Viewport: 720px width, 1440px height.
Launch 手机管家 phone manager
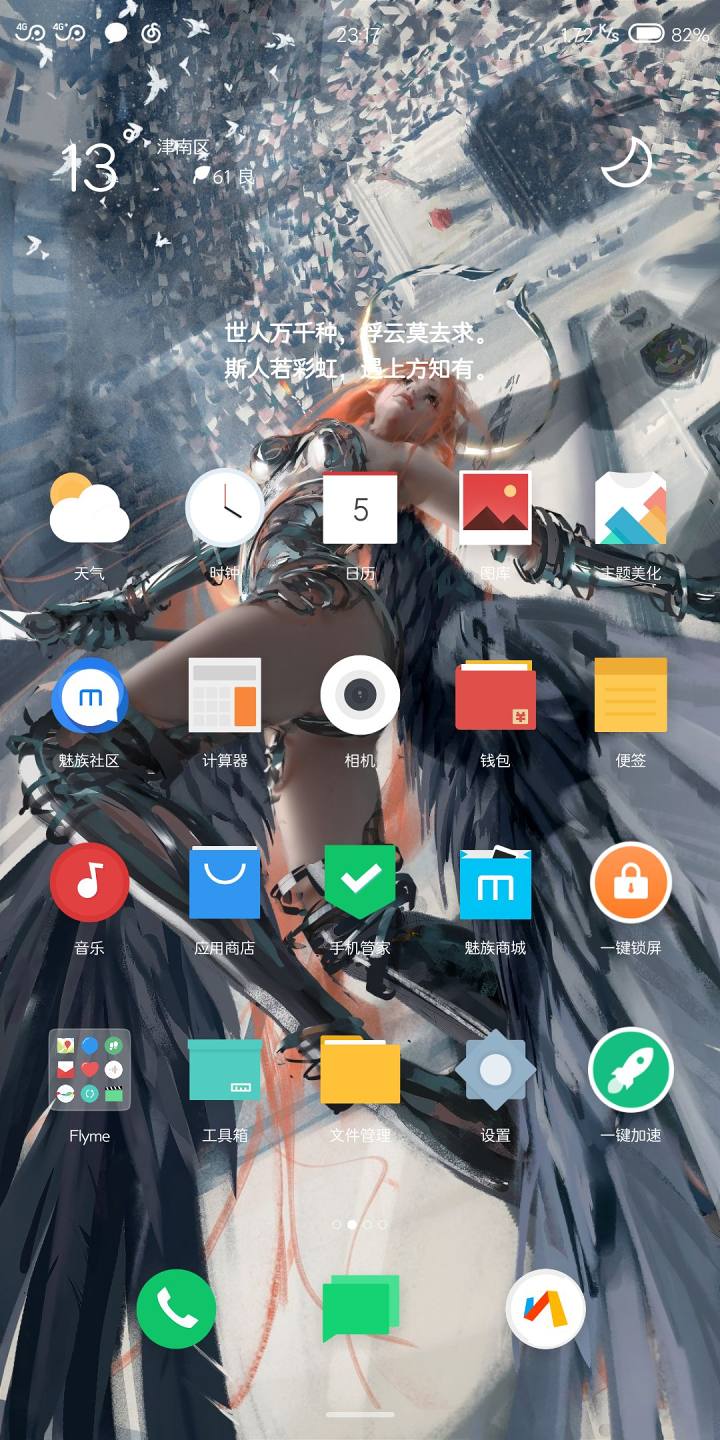[360, 882]
